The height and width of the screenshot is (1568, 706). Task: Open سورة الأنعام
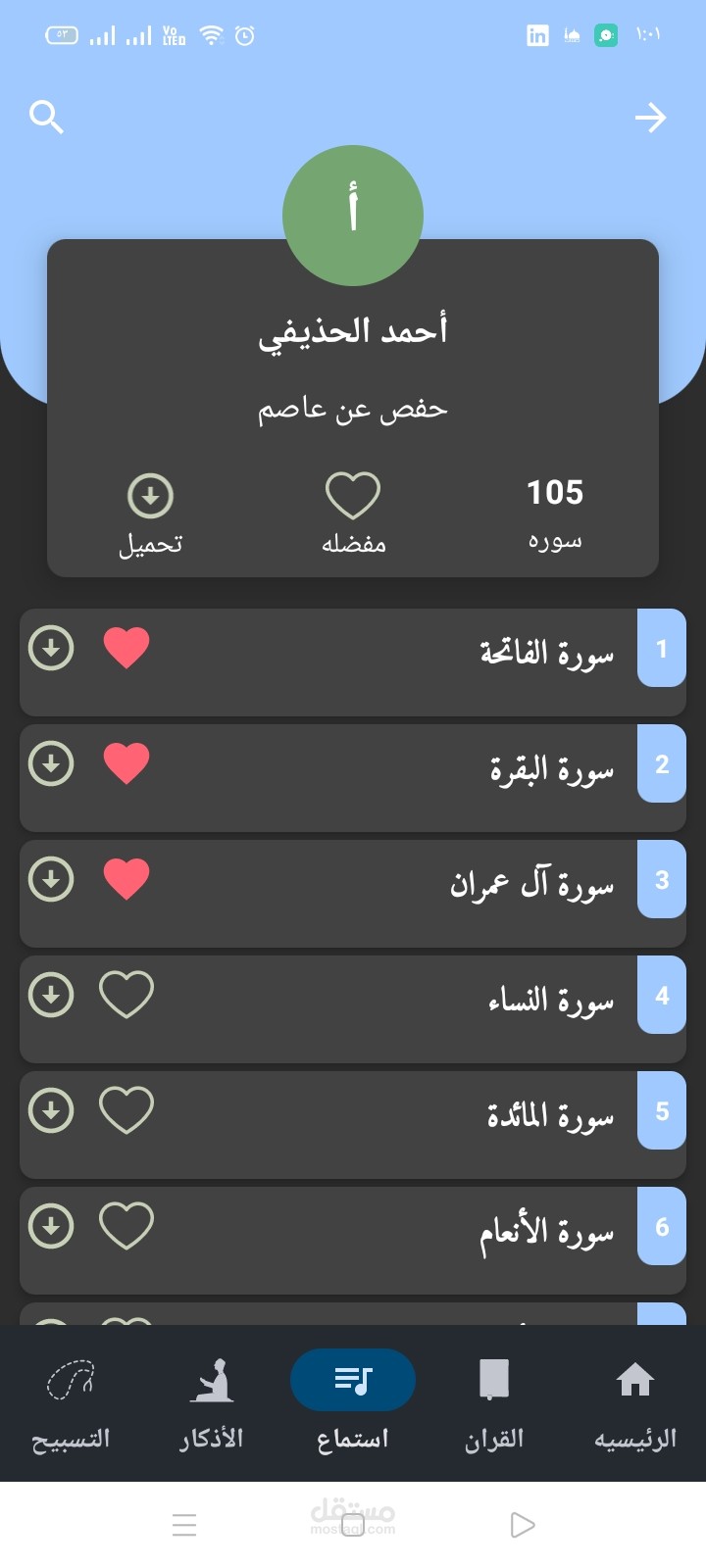(546, 1231)
